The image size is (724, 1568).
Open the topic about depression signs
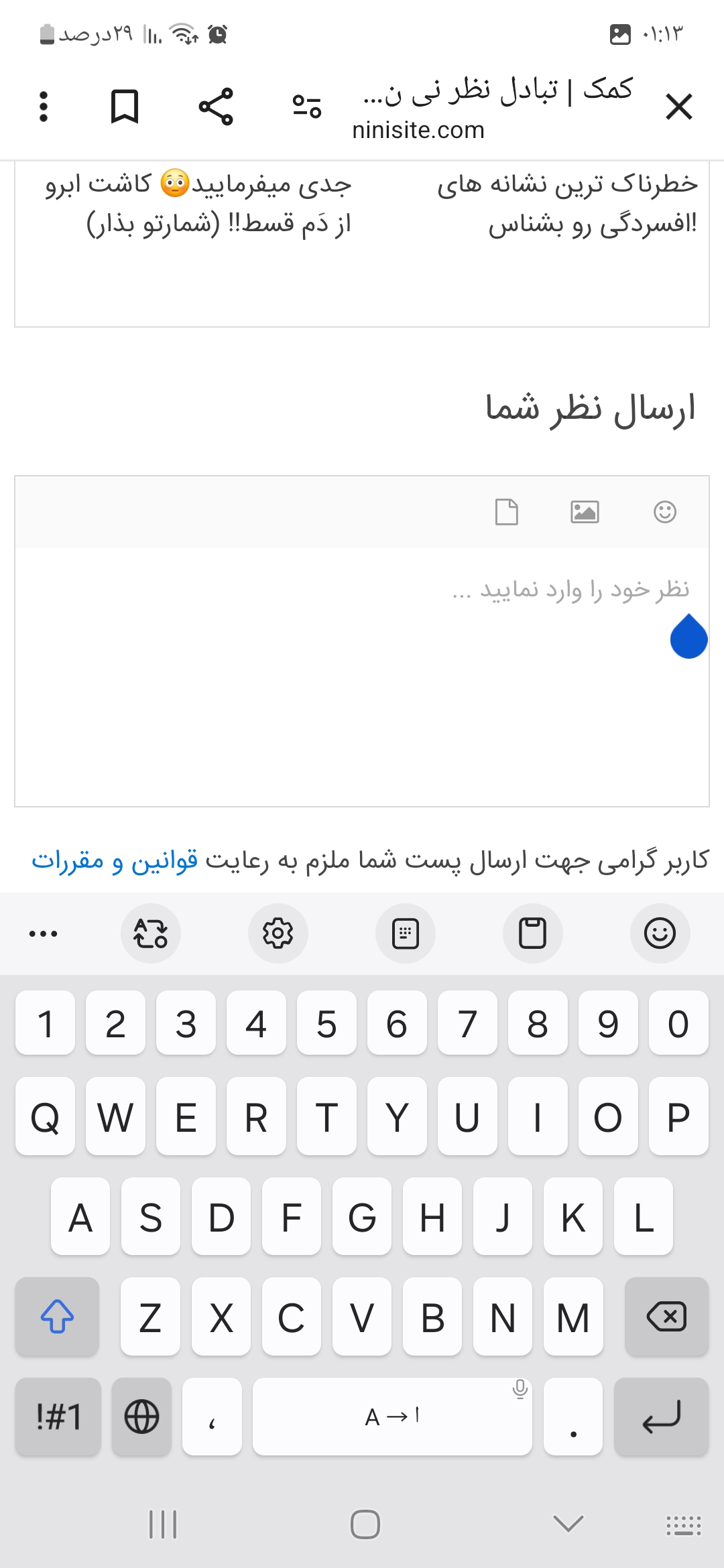click(567, 203)
